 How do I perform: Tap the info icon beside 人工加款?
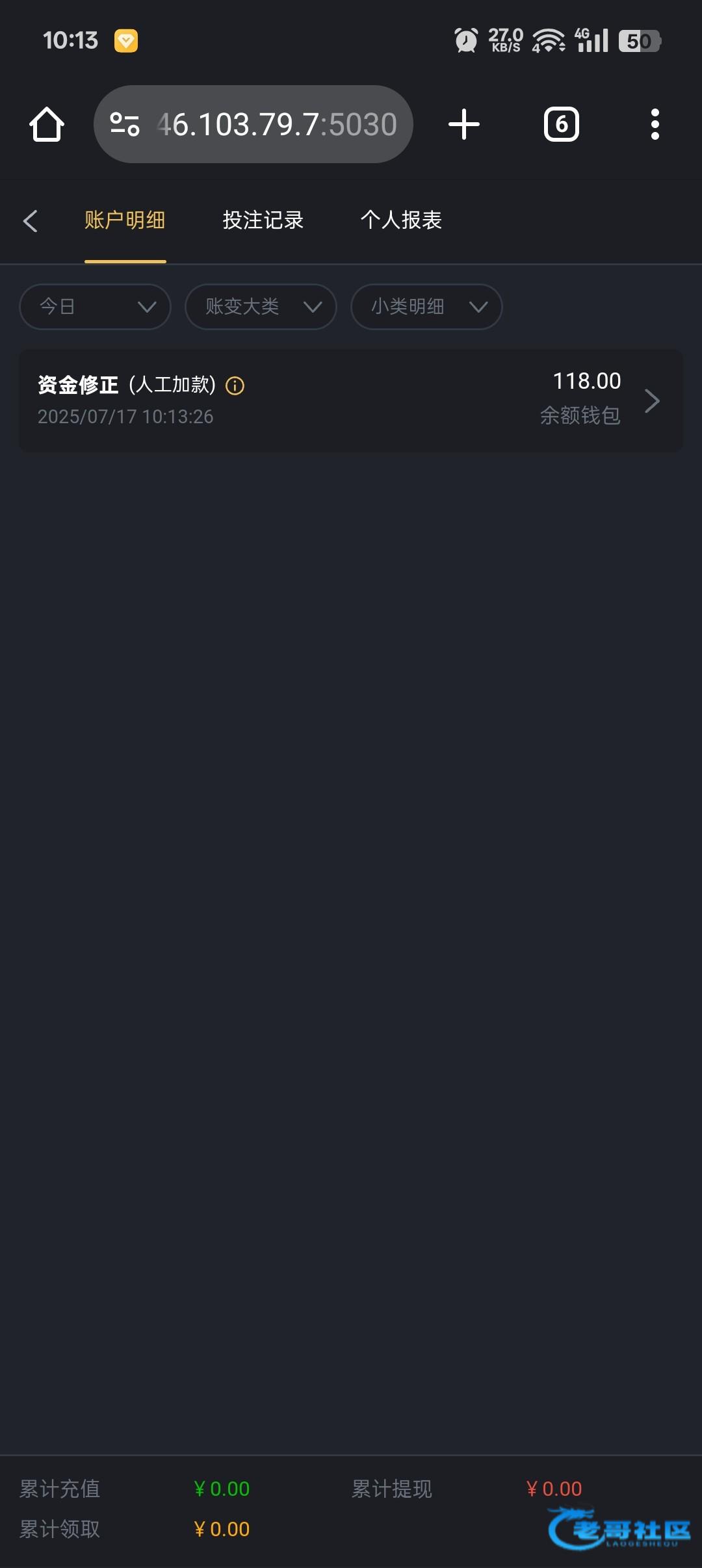[x=235, y=386]
